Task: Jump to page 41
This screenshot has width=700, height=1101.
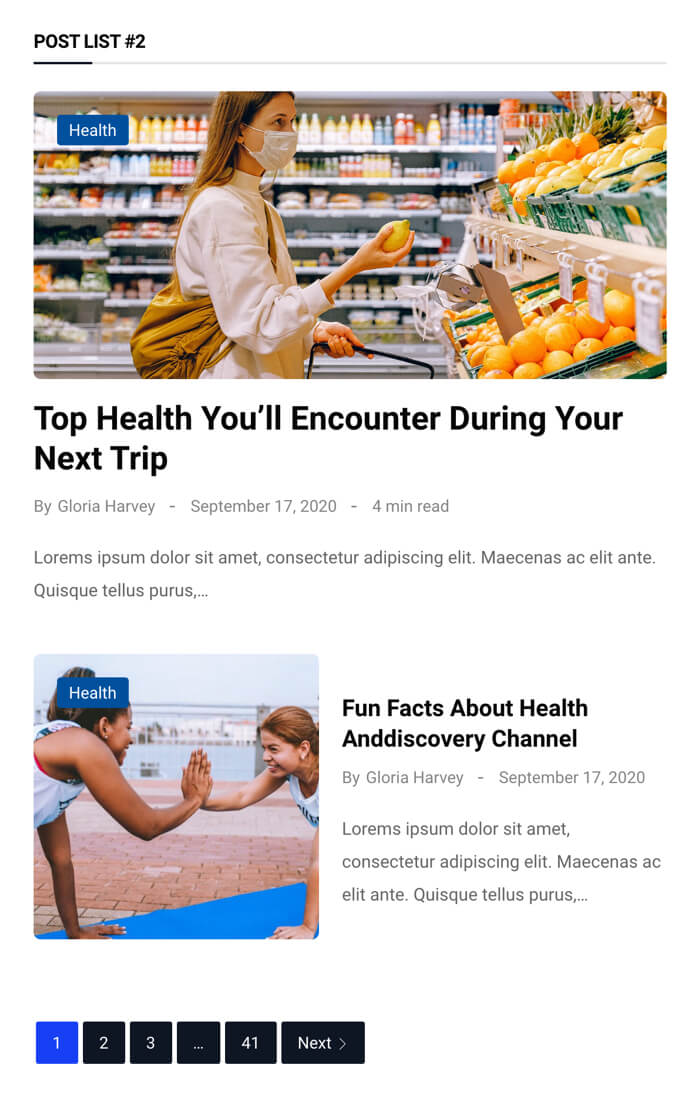Action: click(x=250, y=1043)
